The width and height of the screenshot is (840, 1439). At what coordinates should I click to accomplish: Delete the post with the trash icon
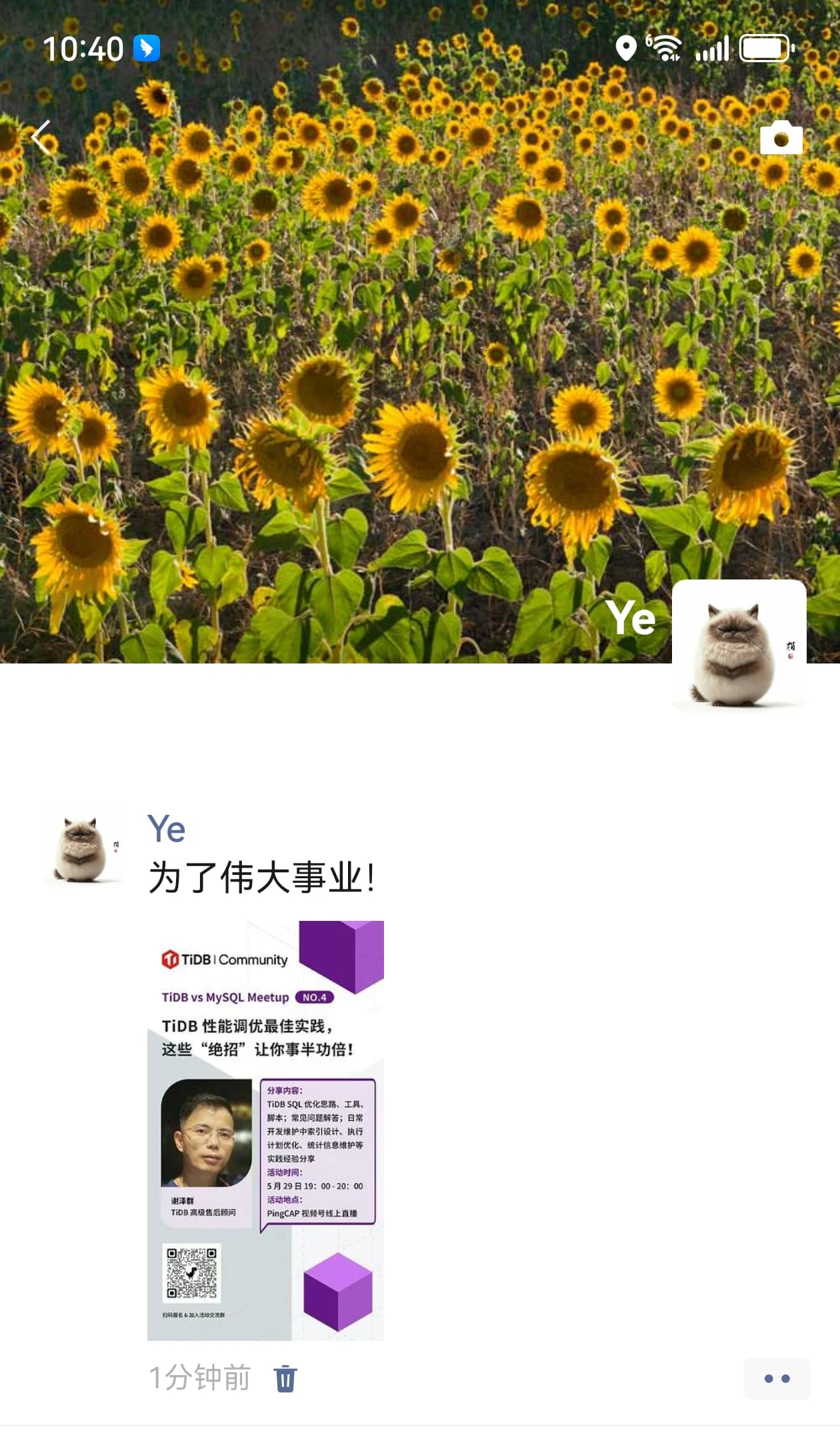tap(285, 1378)
